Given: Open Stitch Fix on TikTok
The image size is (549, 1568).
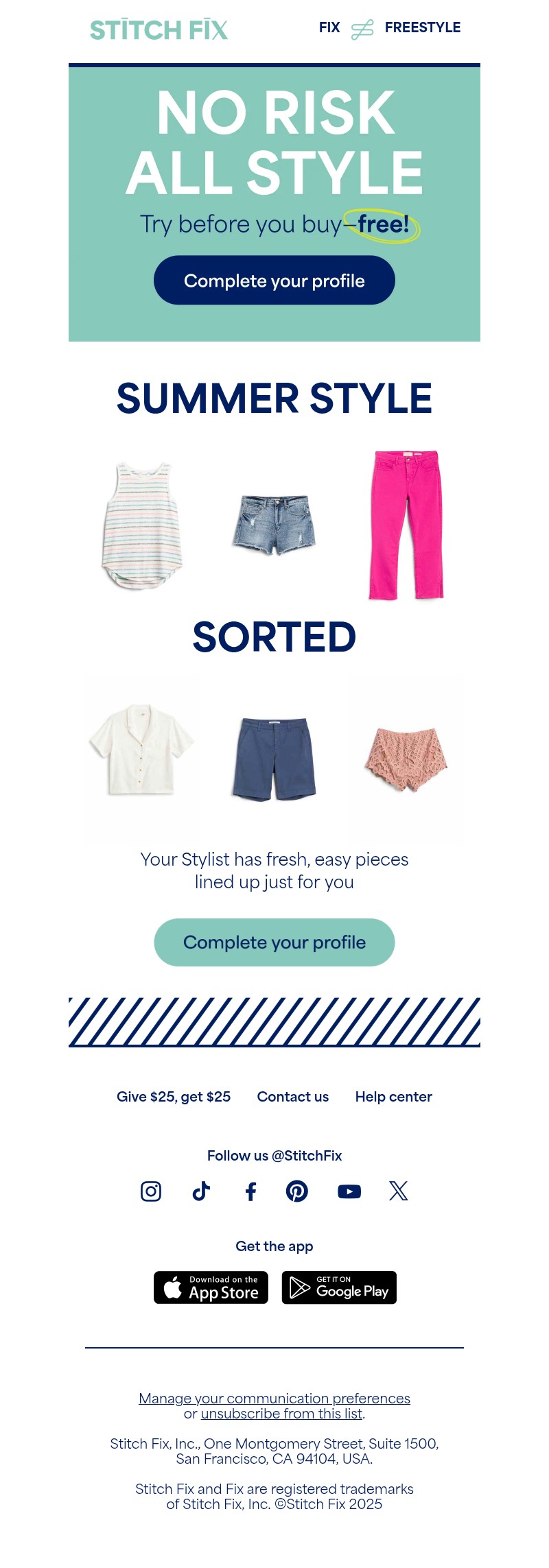Looking at the screenshot, I should click(201, 1191).
